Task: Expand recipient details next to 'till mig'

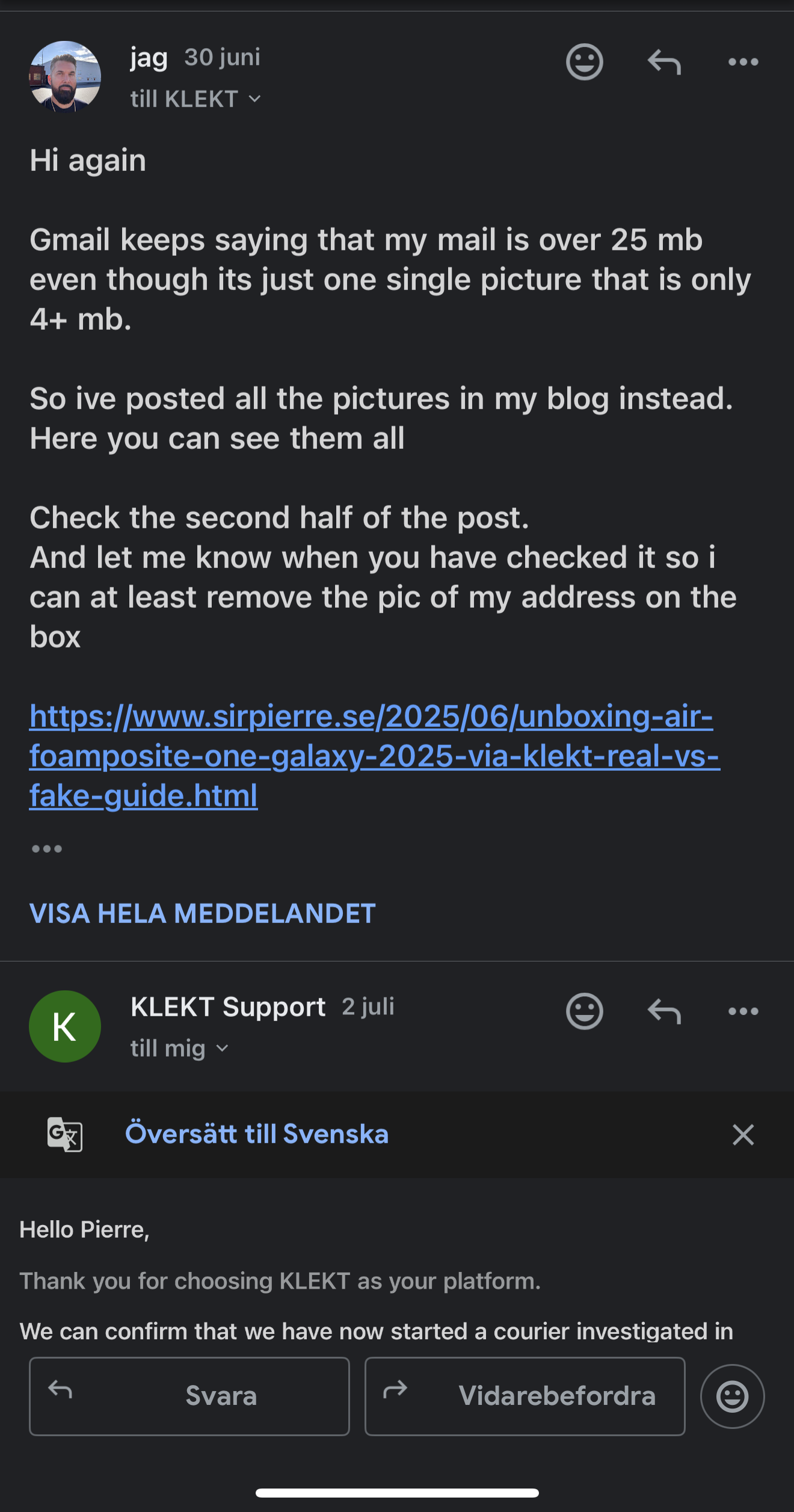Action: [x=223, y=1048]
